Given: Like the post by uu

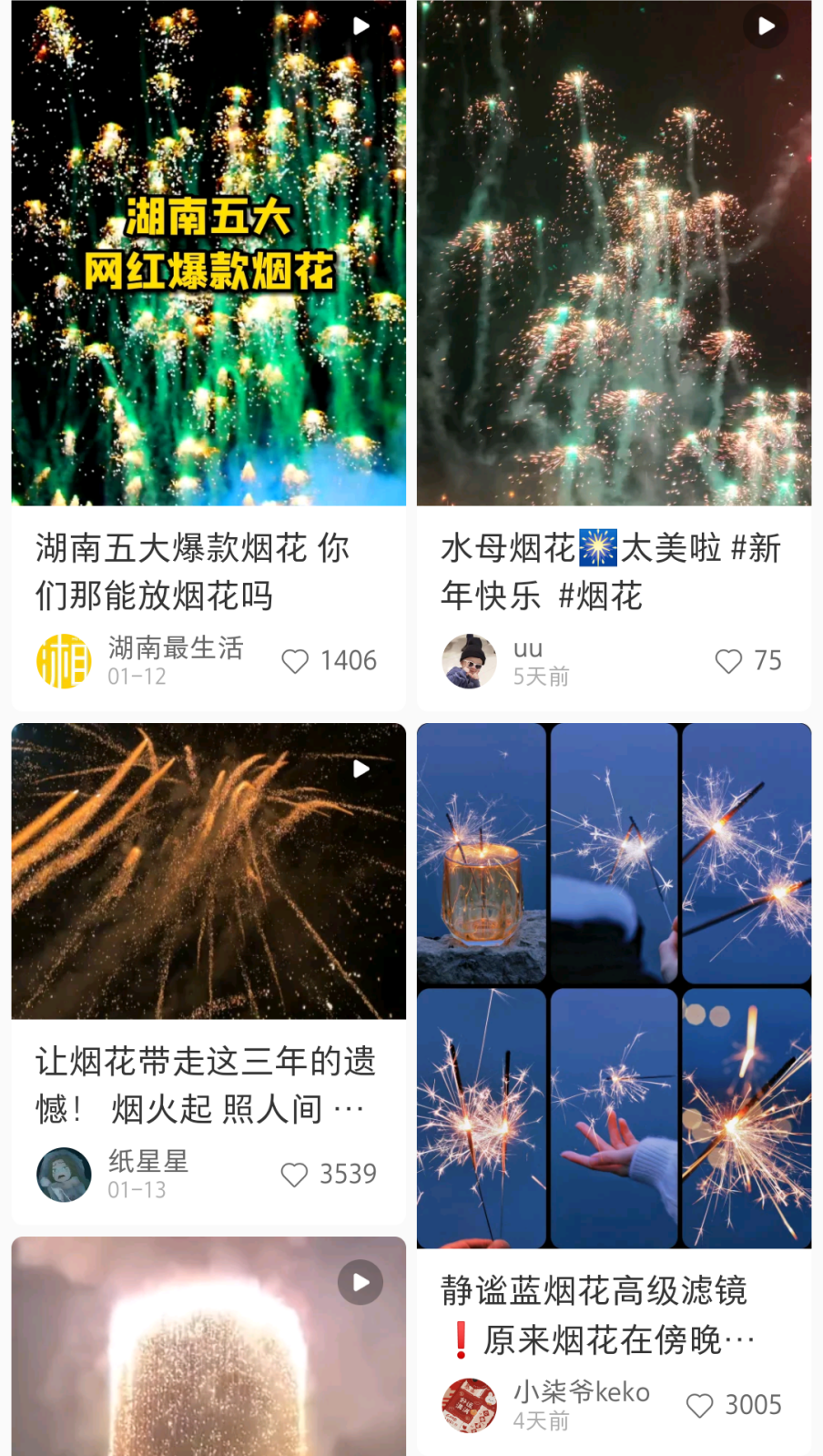Looking at the screenshot, I should (728, 661).
